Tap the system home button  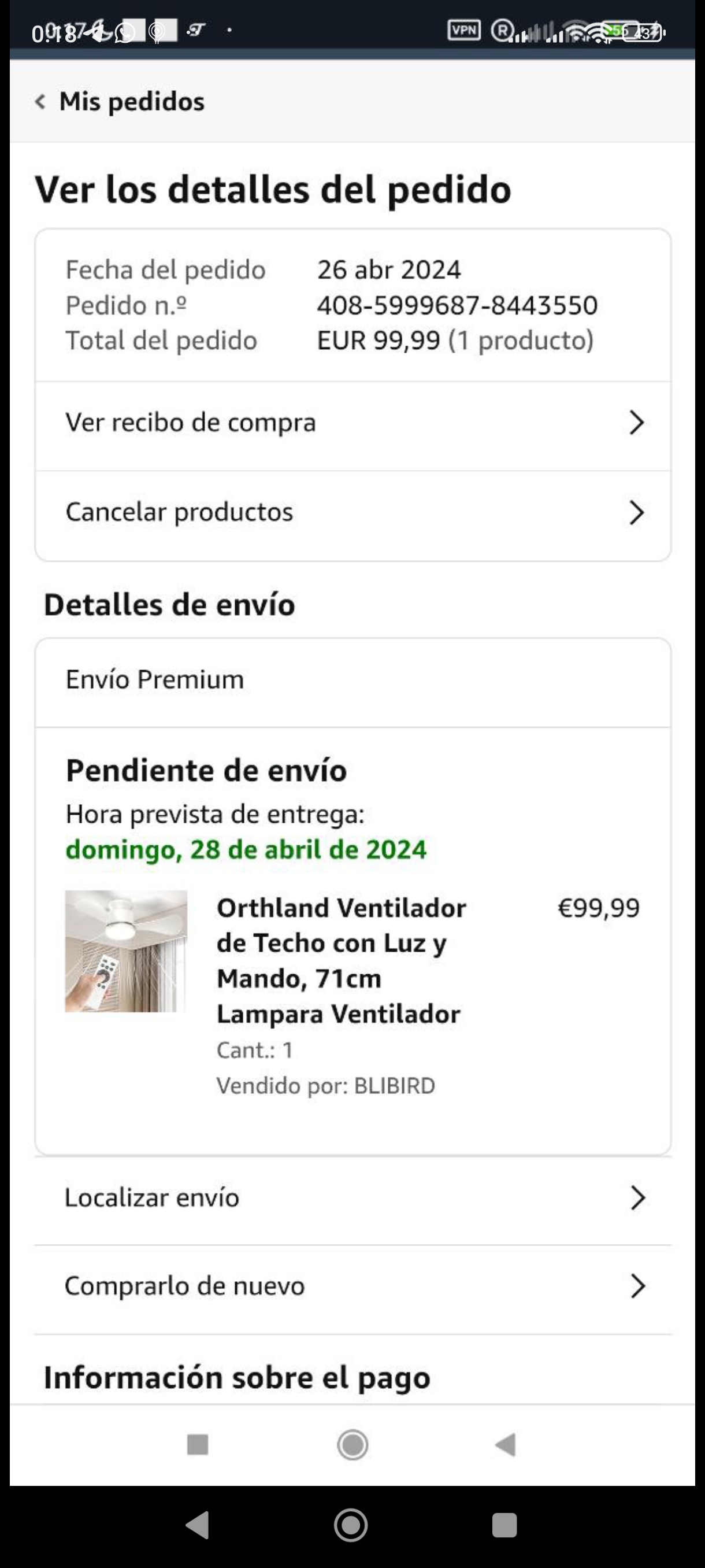coord(351,1525)
